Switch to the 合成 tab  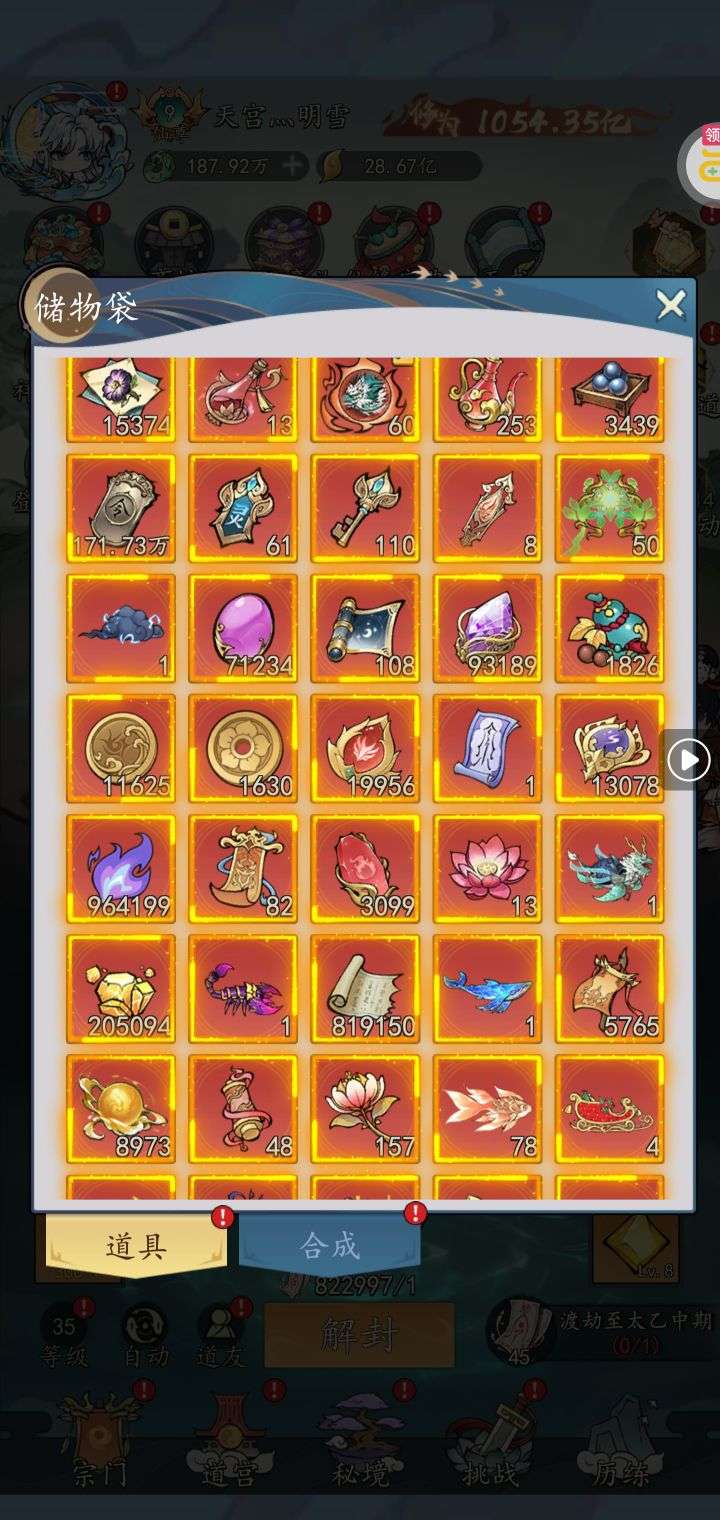[x=329, y=1246]
